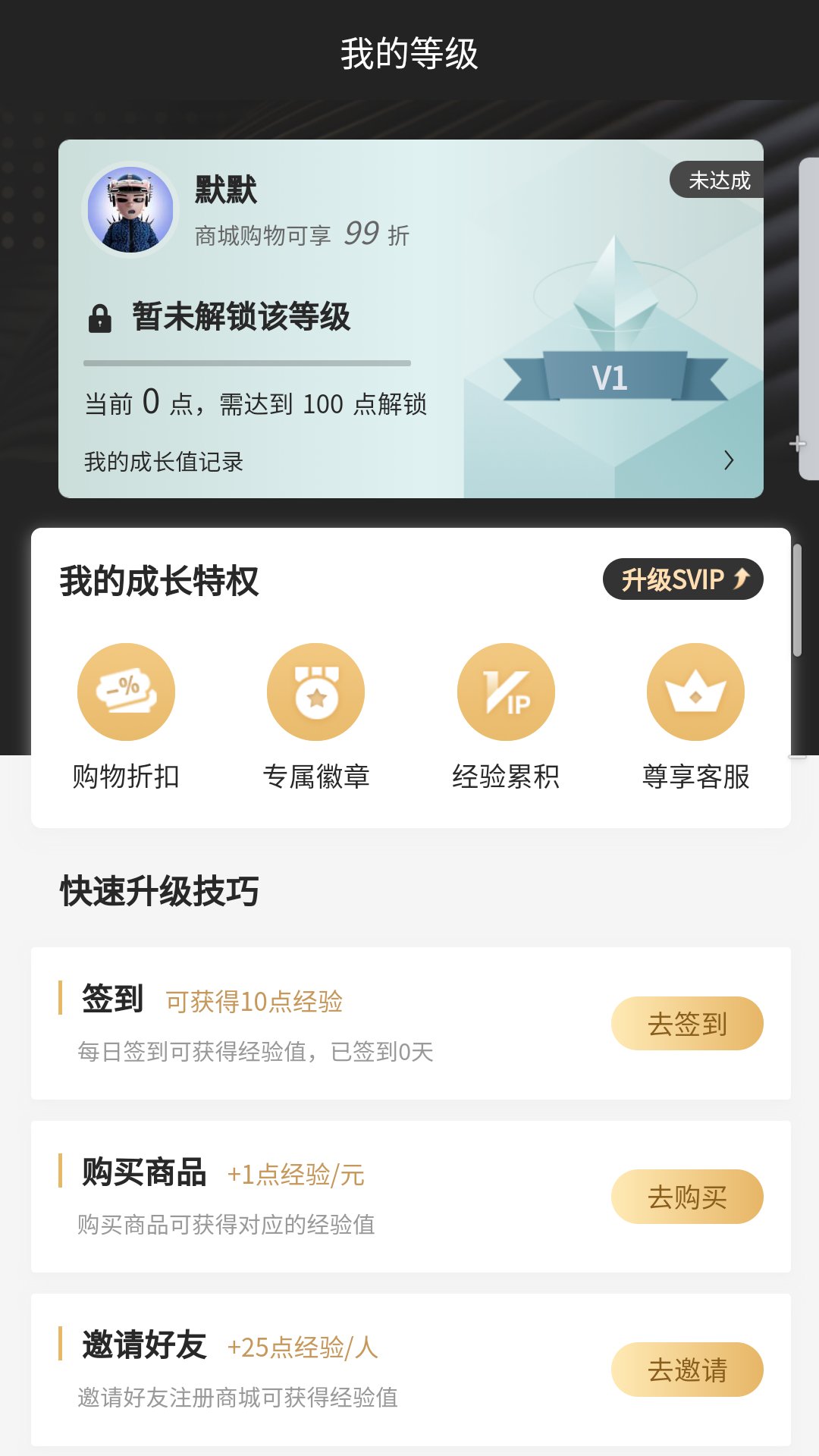Enable daily sign-in via 去签到

pos(687,1023)
